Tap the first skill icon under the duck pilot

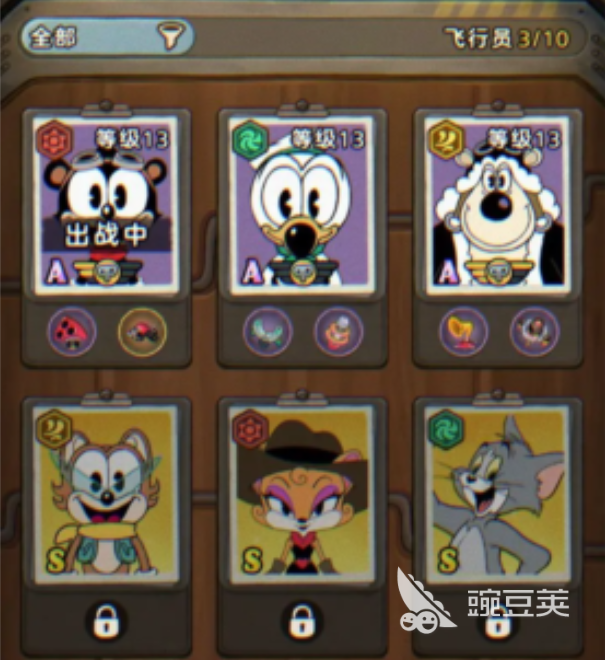[267, 332]
